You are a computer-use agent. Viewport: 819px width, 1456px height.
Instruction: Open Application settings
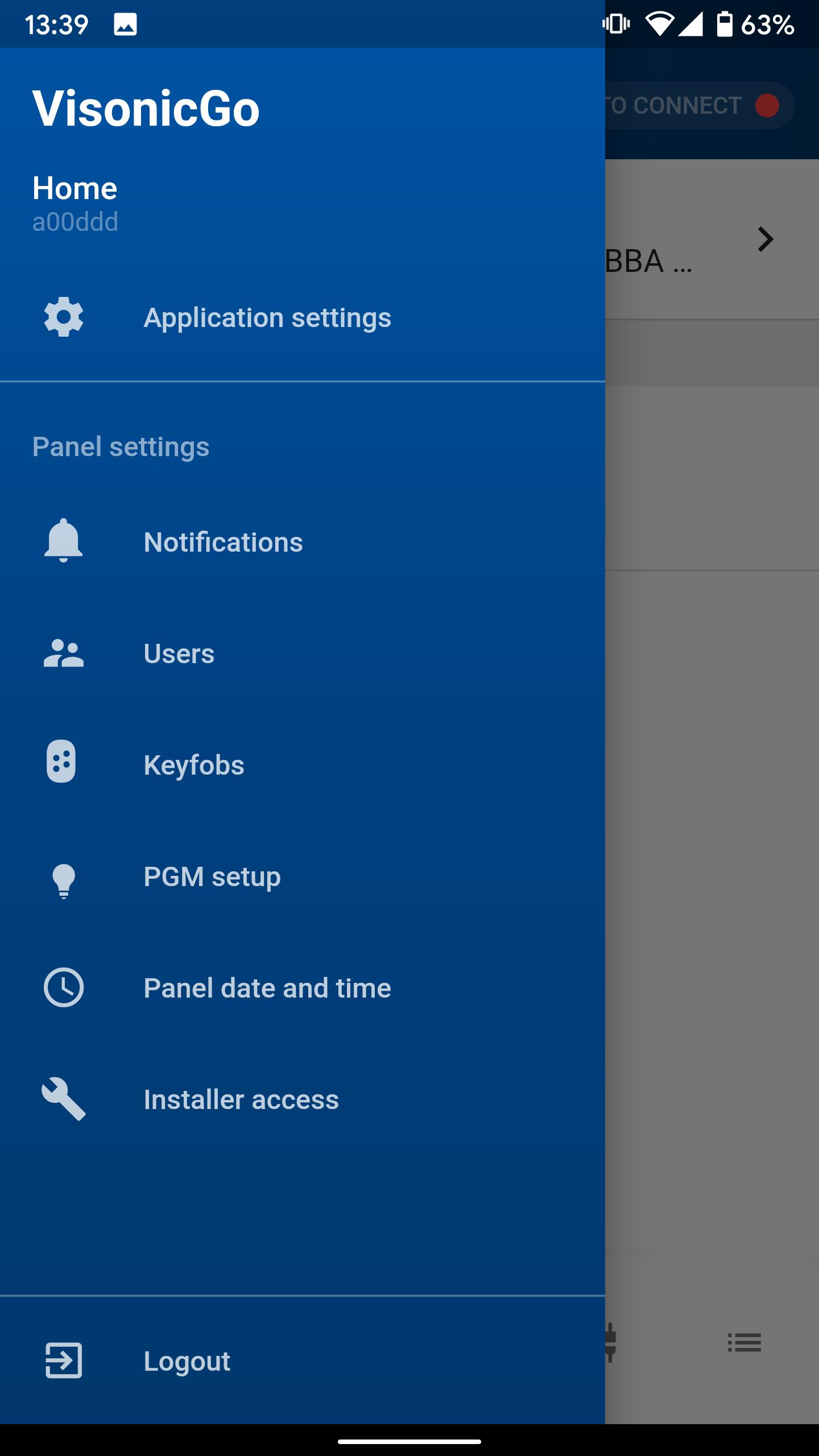303,317
